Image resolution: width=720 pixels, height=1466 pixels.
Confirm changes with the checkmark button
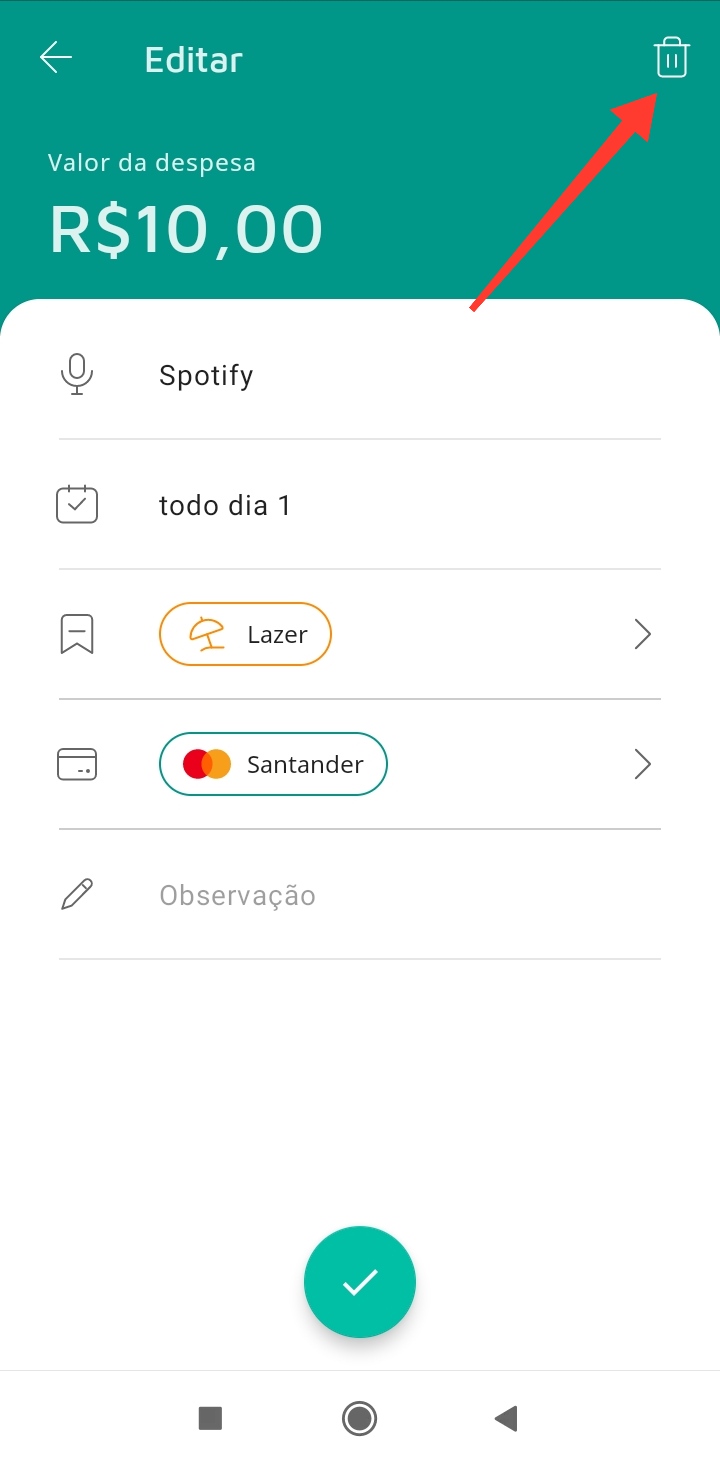coord(360,1281)
